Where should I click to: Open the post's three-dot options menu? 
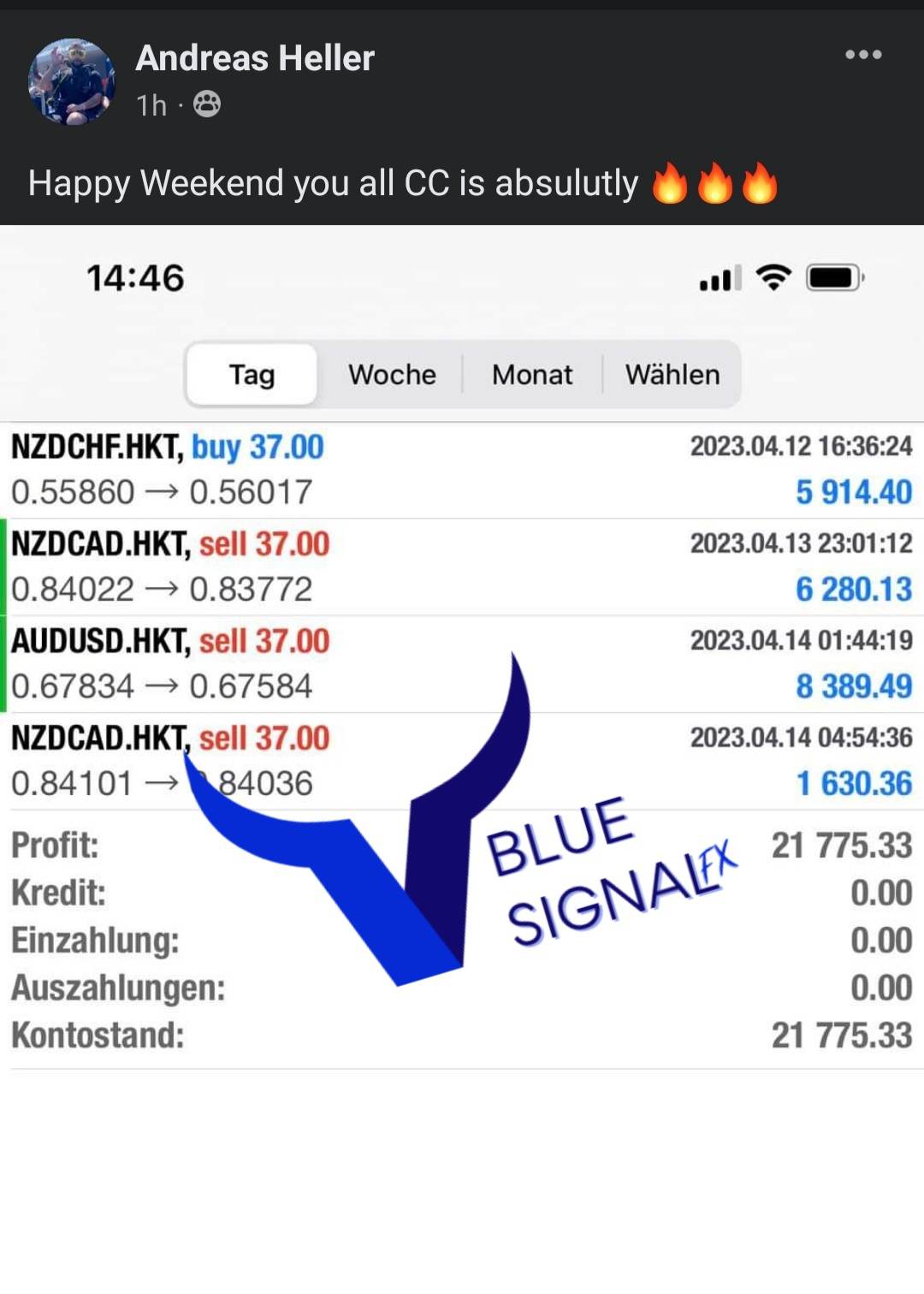(x=862, y=55)
